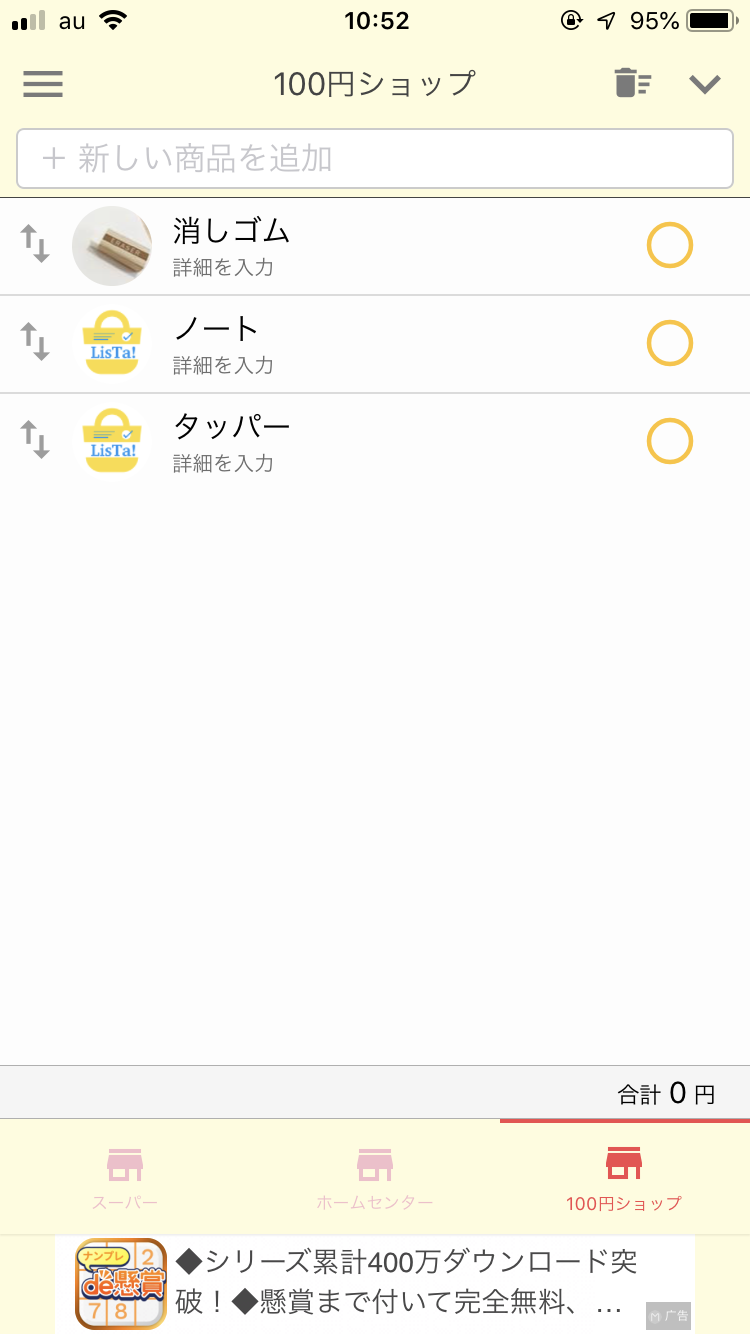Tap reorder arrows beside 消しゴム
Image resolution: width=750 pixels, height=1334 pixels.
[x=35, y=245]
